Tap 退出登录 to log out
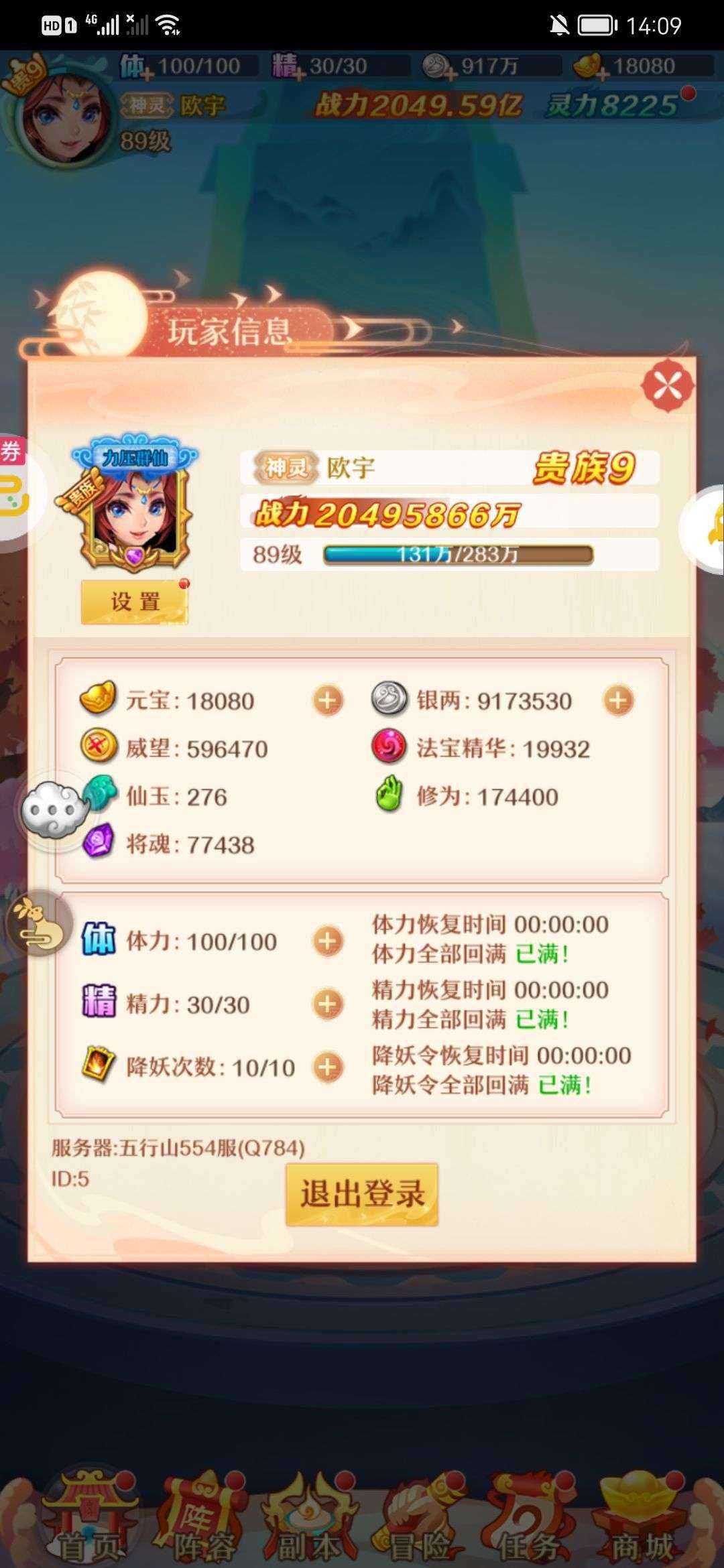 click(362, 1194)
